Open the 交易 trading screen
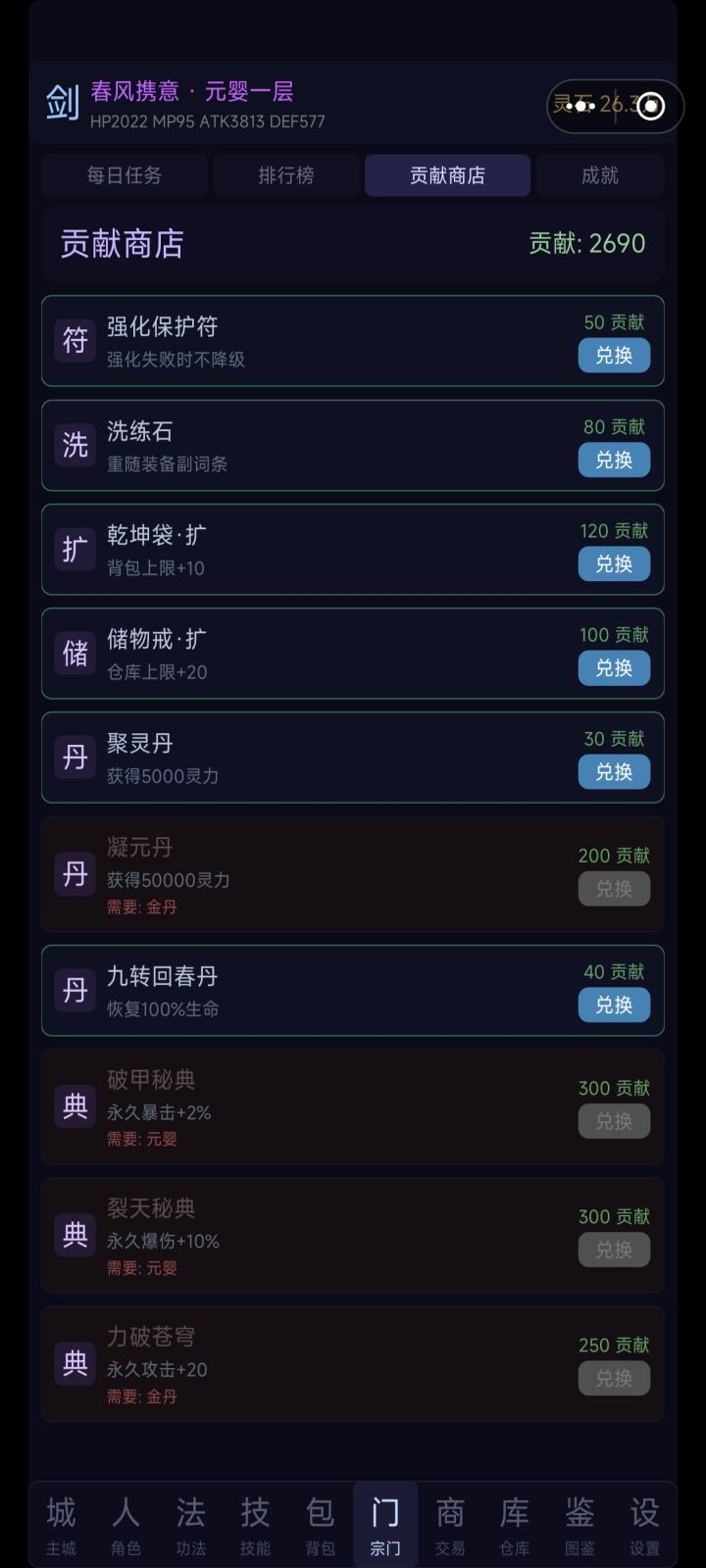The height and width of the screenshot is (1568, 706). click(449, 1523)
